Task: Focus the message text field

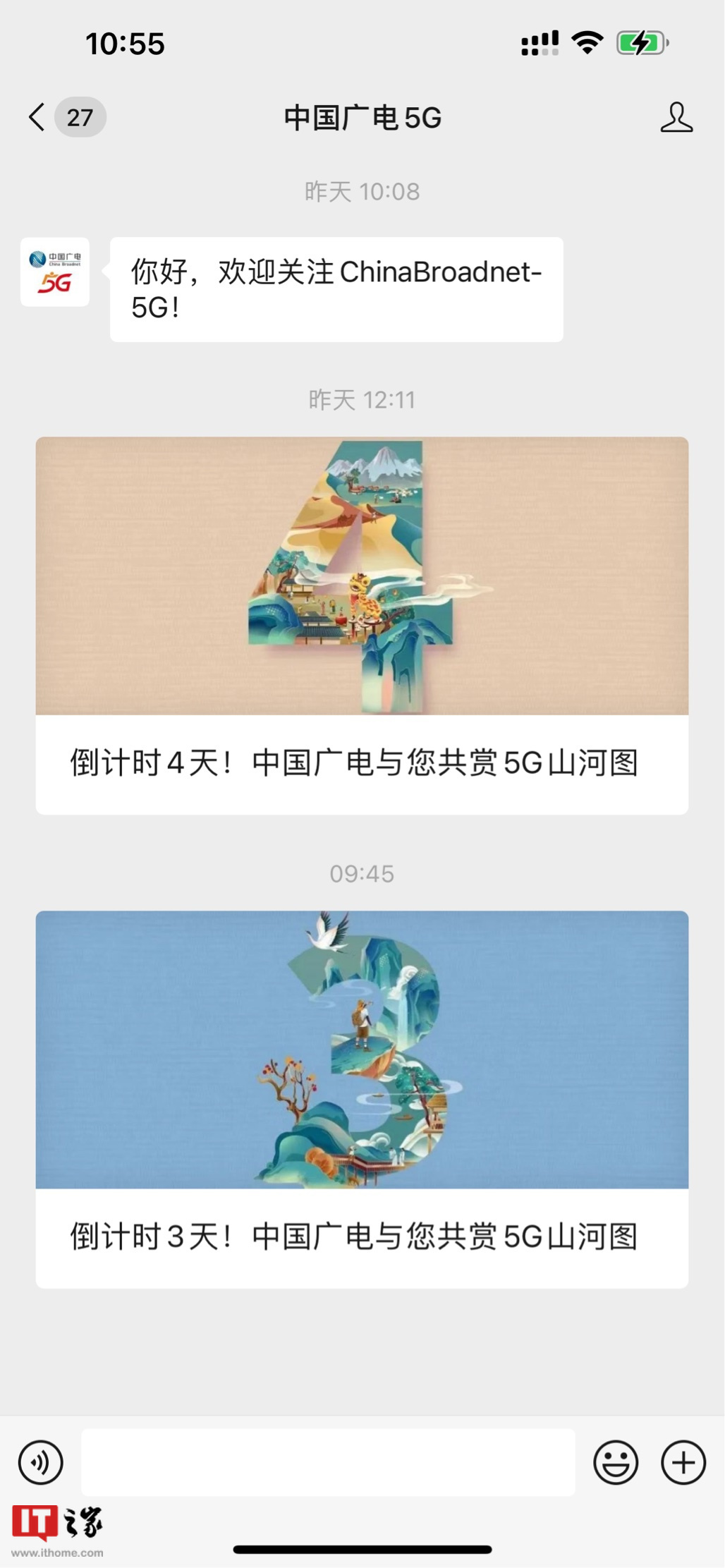Action: 328,1462
